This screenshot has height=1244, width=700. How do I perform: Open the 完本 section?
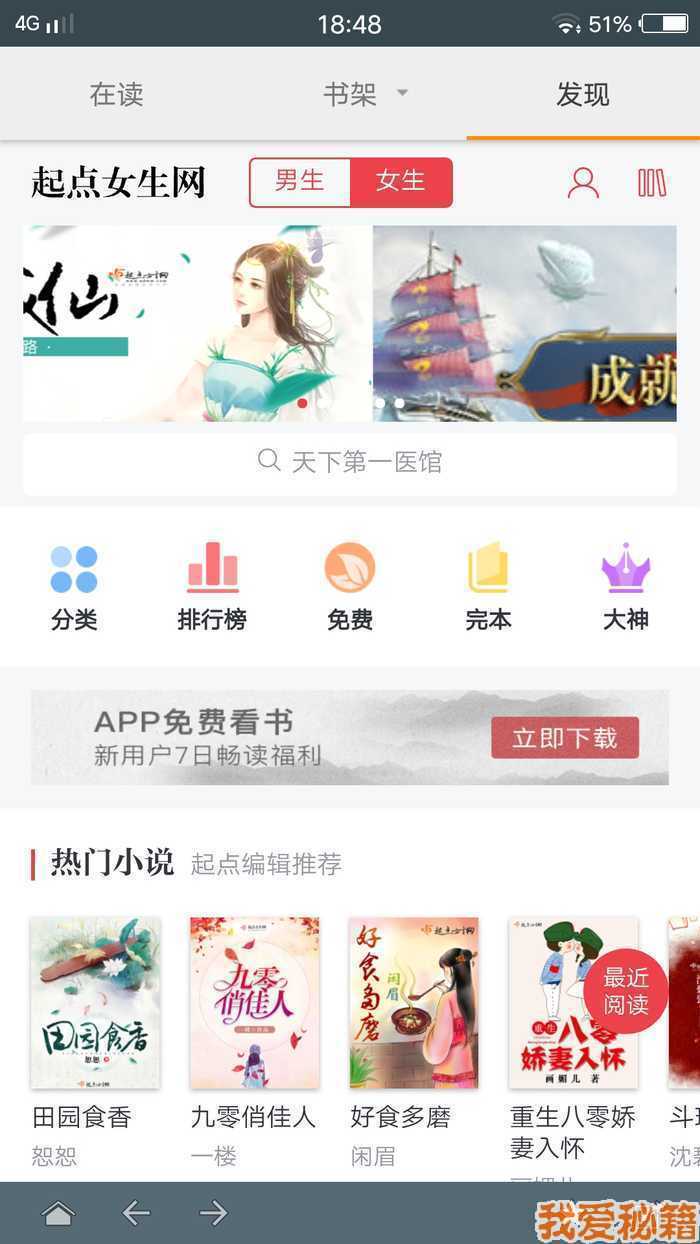[x=488, y=588]
